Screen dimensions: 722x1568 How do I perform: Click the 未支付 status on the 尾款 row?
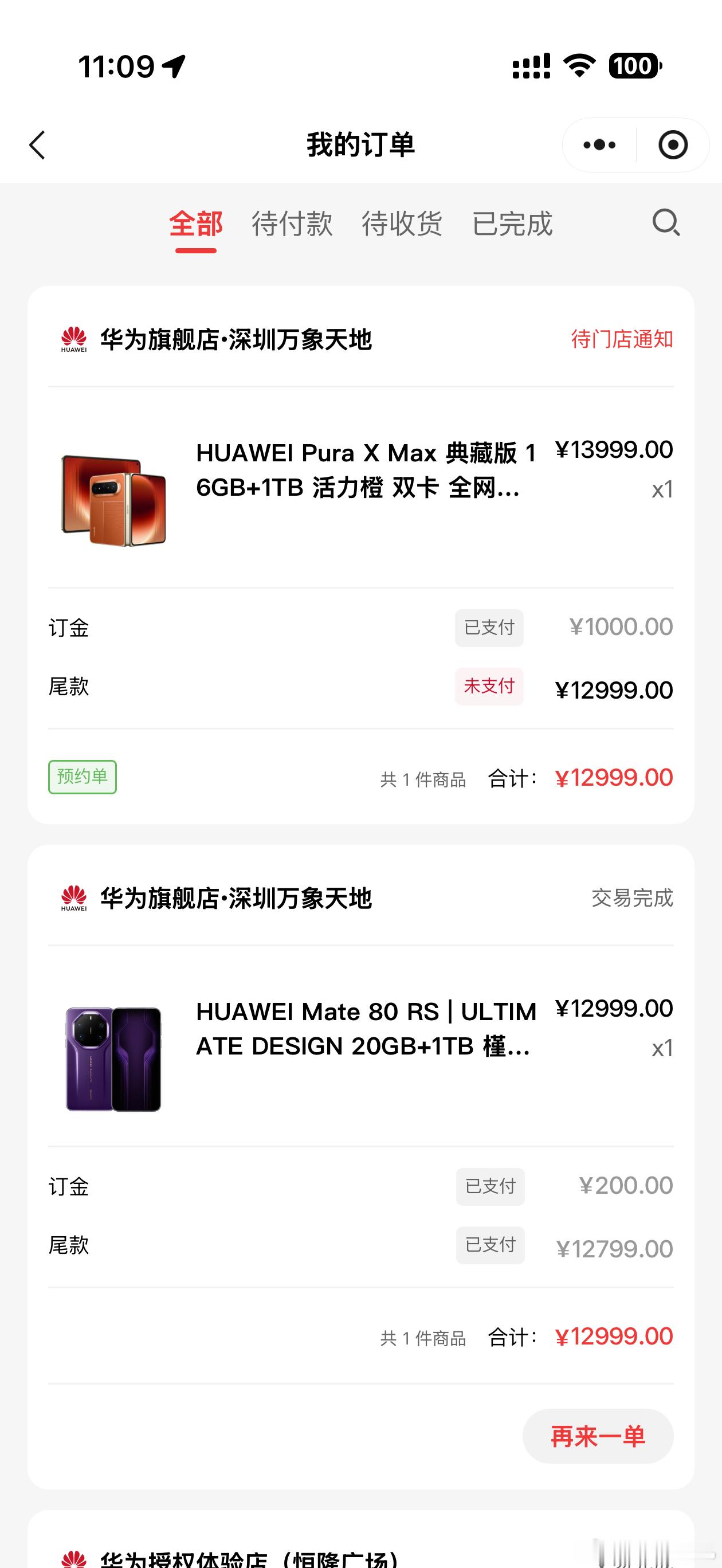coord(489,687)
